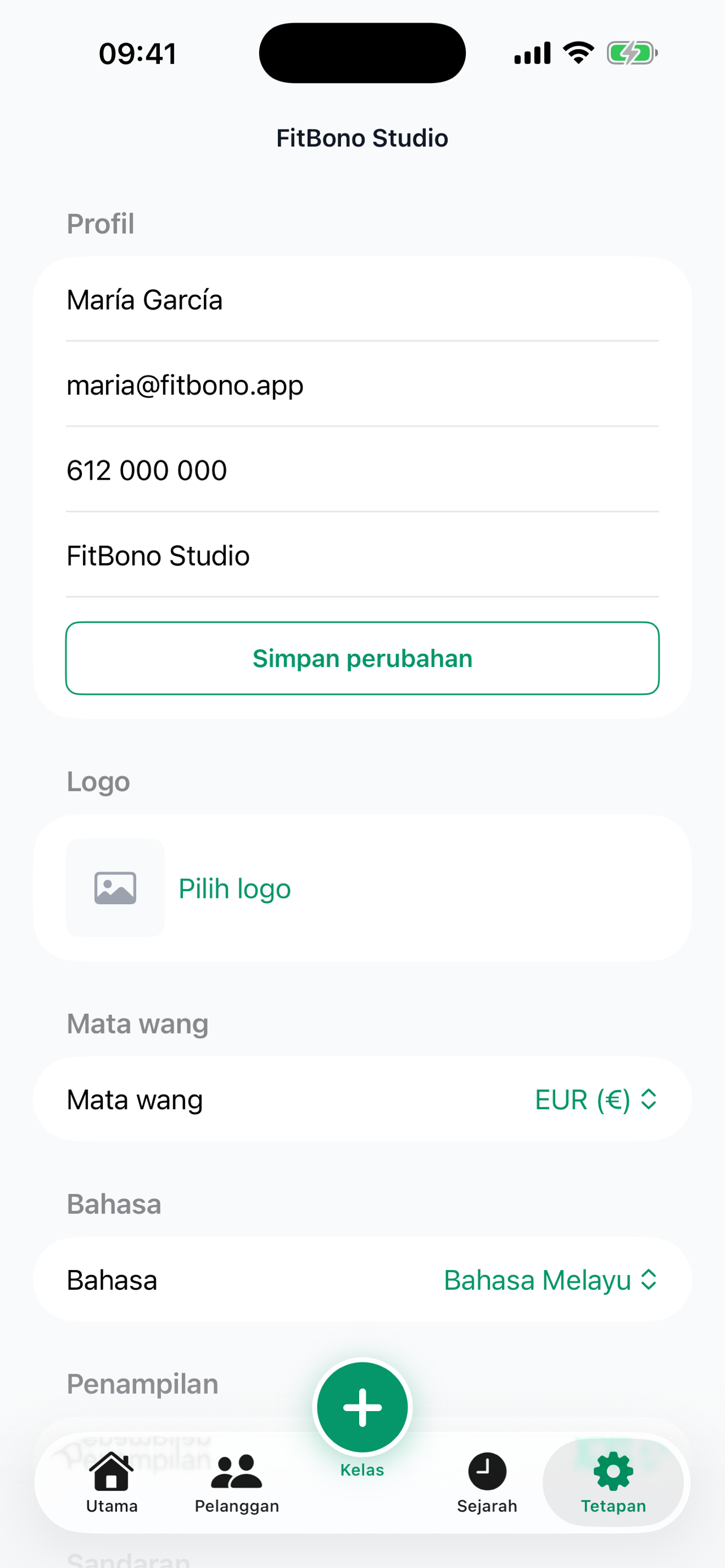The image size is (725, 1568).
Task: Tap Simpan perubahan to save changes
Action: 362,658
